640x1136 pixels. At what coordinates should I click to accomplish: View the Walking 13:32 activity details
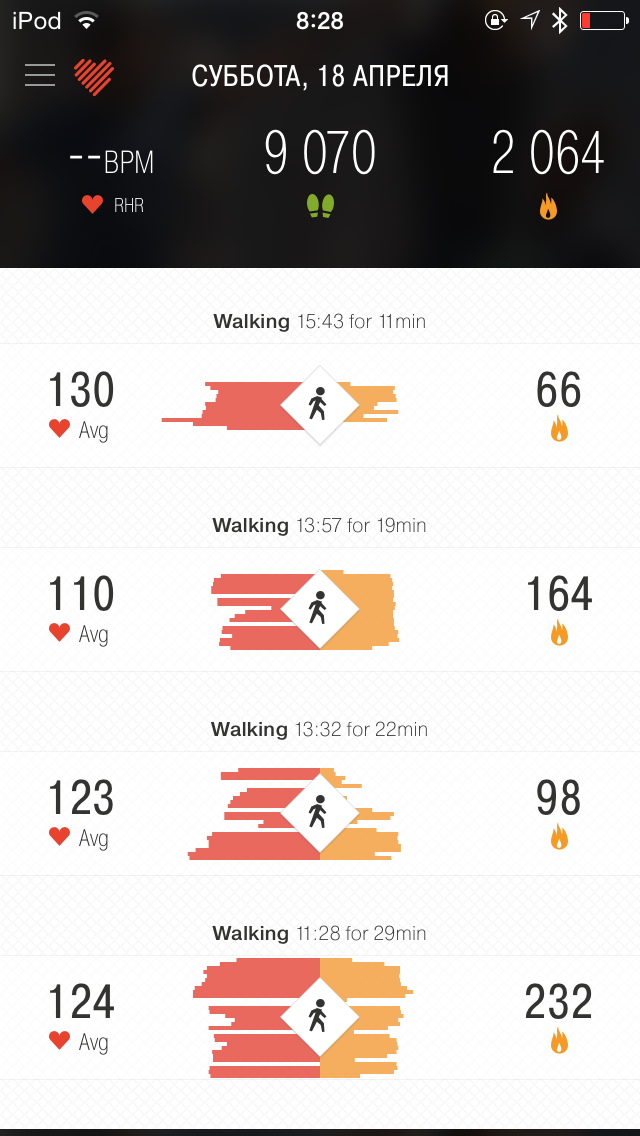pos(319,813)
